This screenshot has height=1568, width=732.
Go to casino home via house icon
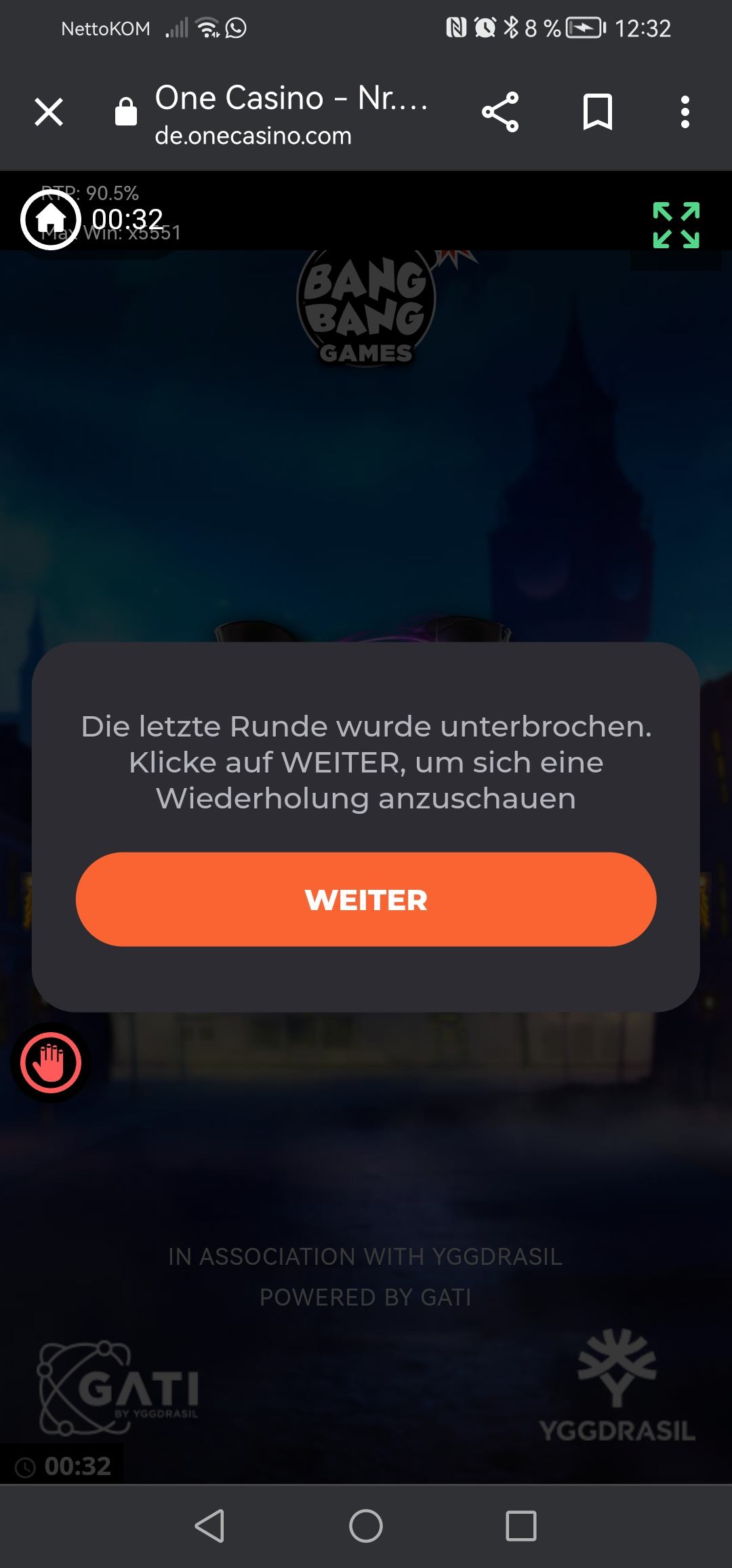(x=50, y=219)
